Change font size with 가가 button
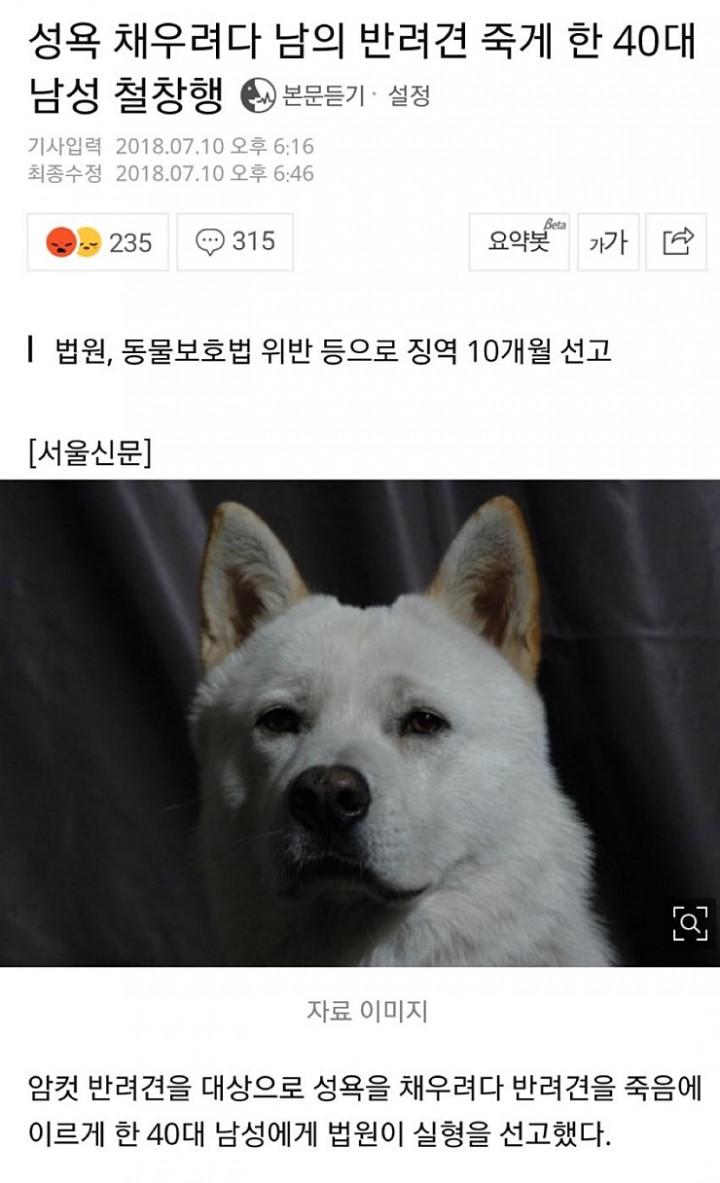Screen dimensions: 720x1183 pos(608,242)
